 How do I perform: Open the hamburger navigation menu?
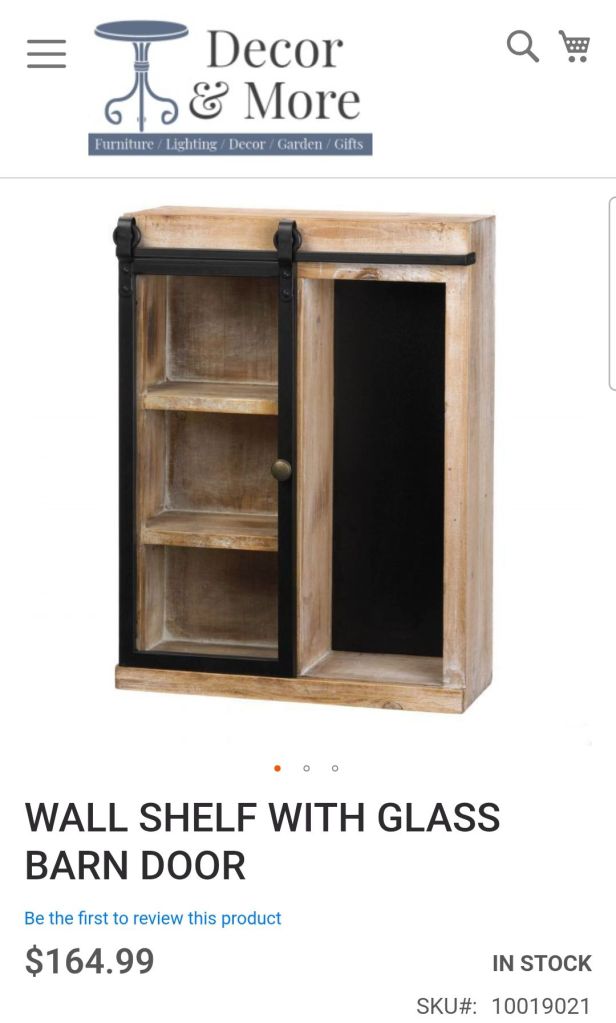coord(46,54)
